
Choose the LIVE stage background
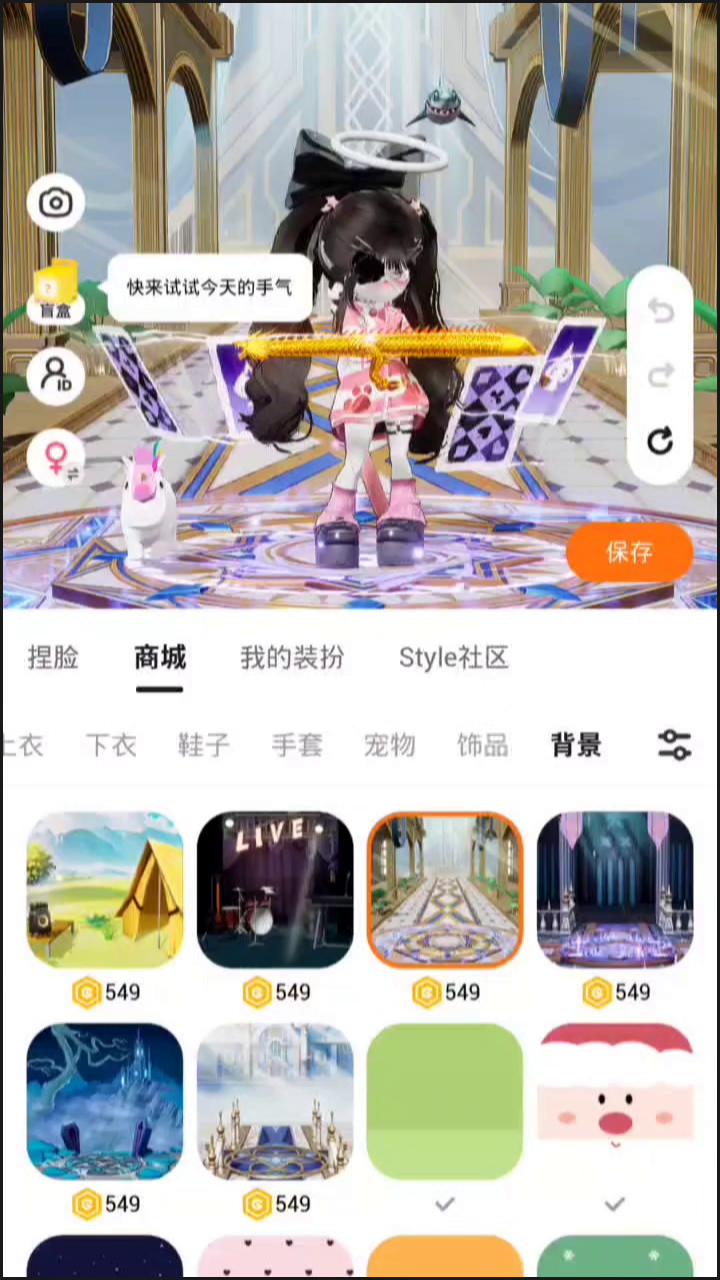[x=275, y=890]
